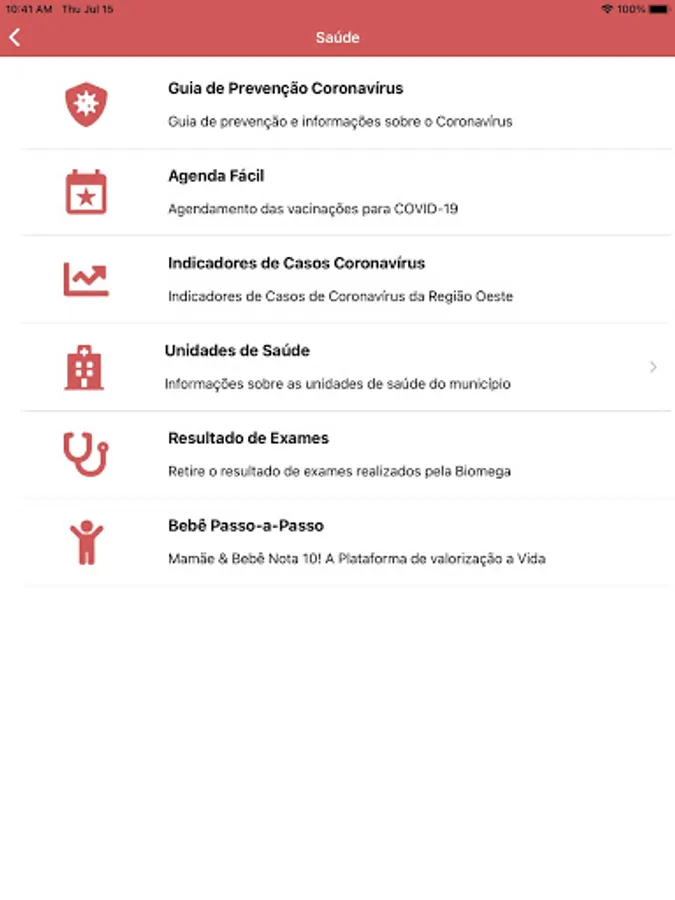Go back from the Saúde screen
Viewport: 675px width, 900px height.
[15, 38]
